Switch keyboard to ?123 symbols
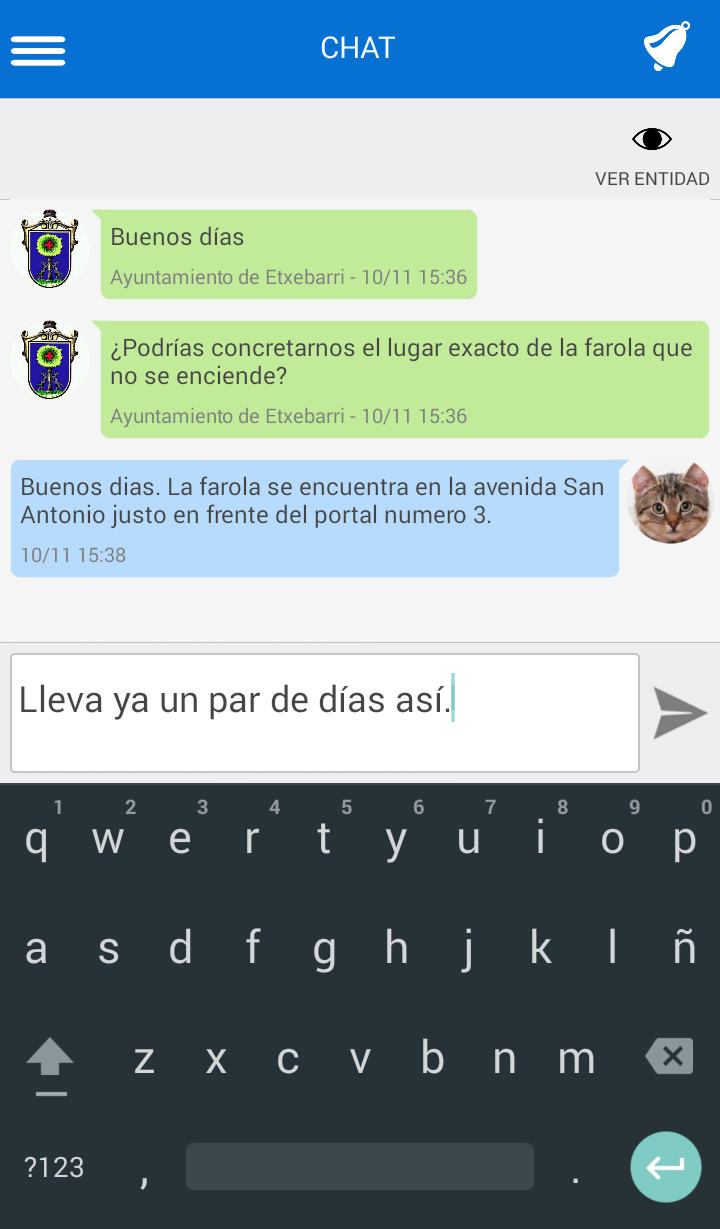720x1229 pixels. (54, 1167)
